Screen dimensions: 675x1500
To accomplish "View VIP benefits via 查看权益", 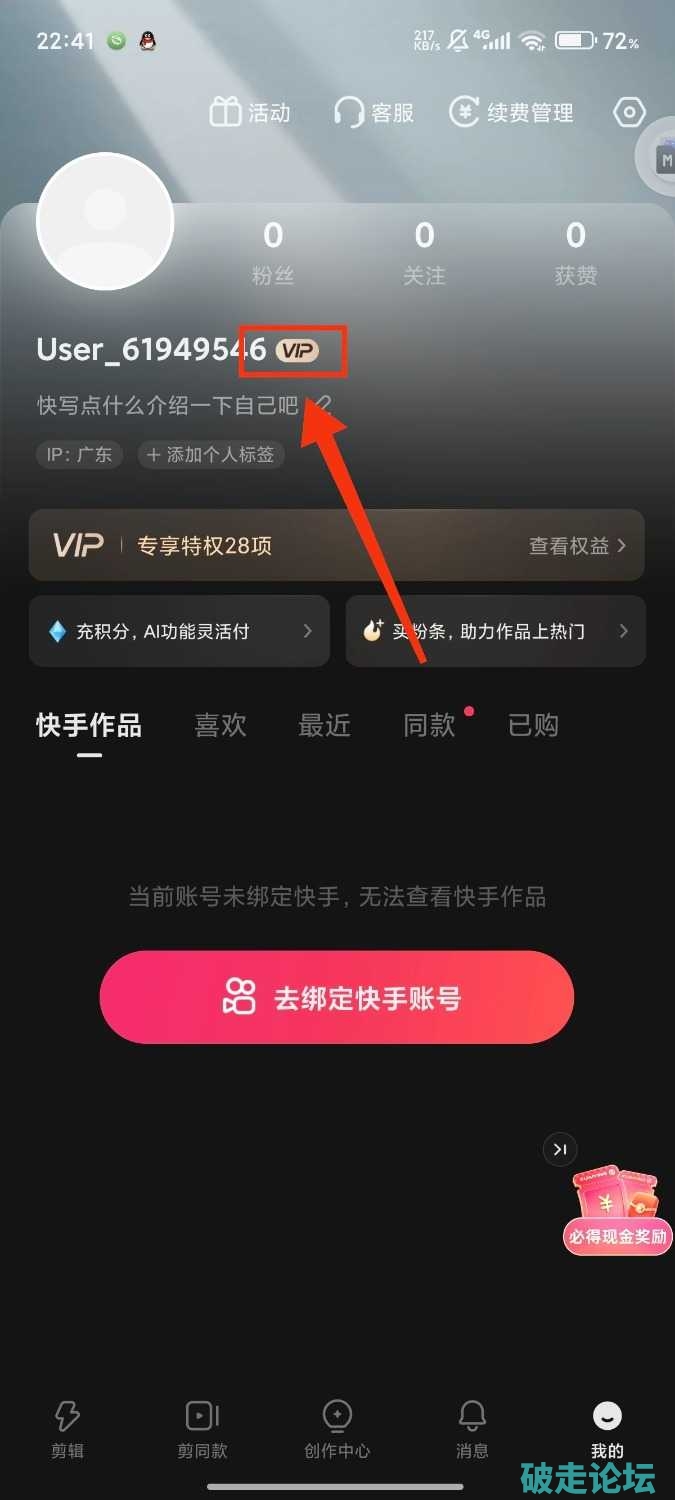I will [577, 546].
